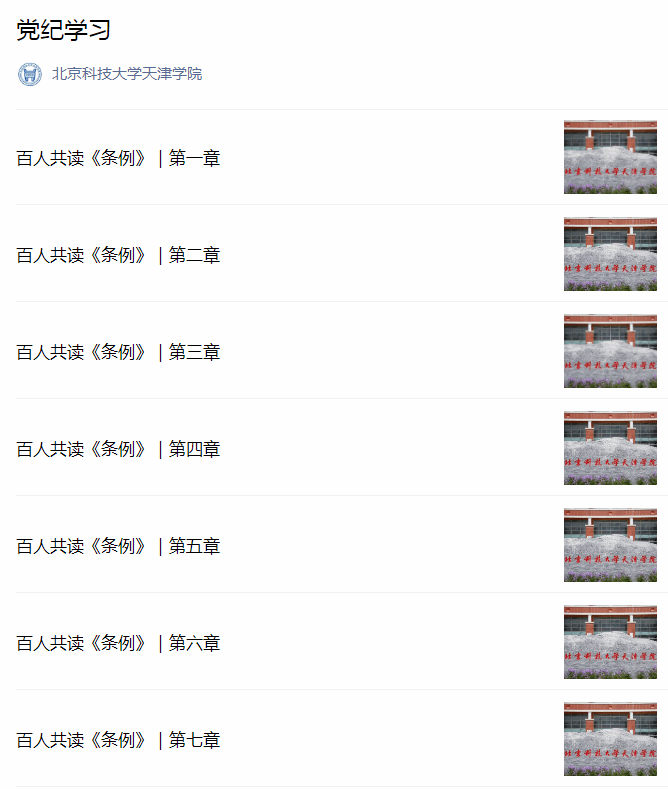Screen dimensions: 668x789
Task: Open the 北京科技大学天津学院 account page
Action: point(126,74)
